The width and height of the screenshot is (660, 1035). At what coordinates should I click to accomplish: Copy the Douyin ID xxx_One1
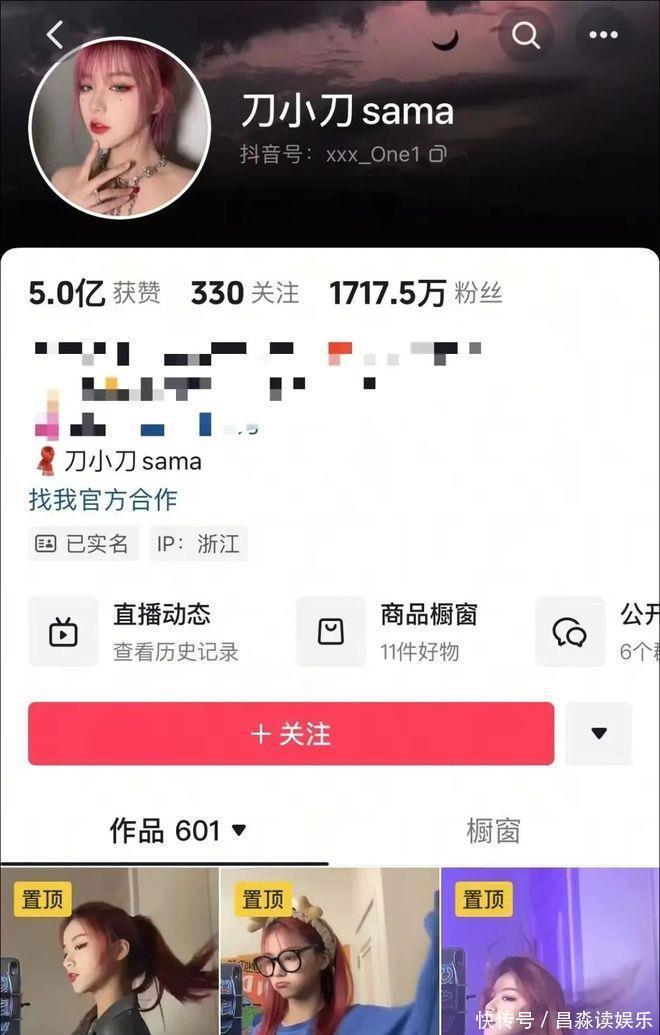coord(438,155)
